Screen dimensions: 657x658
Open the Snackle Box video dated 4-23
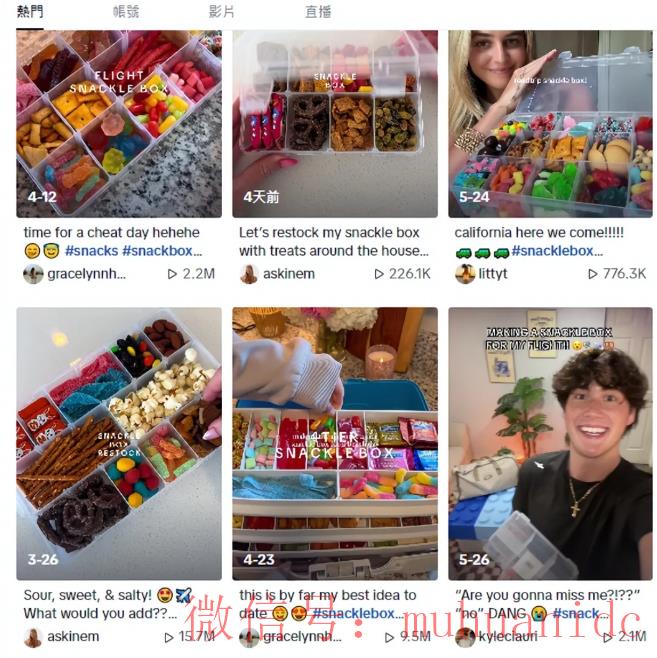click(x=335, y=443)
